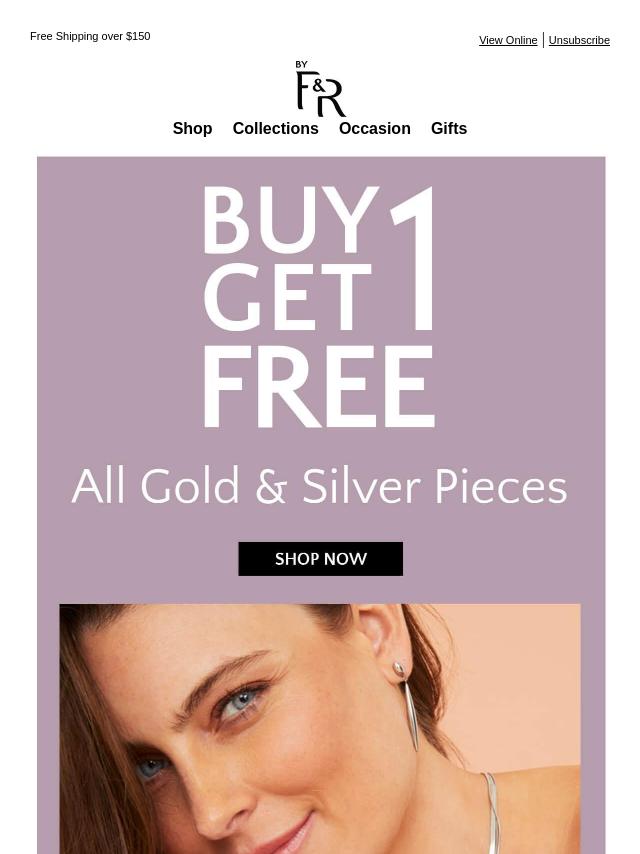Tap the Shop Now button

[x=320, y=559]
